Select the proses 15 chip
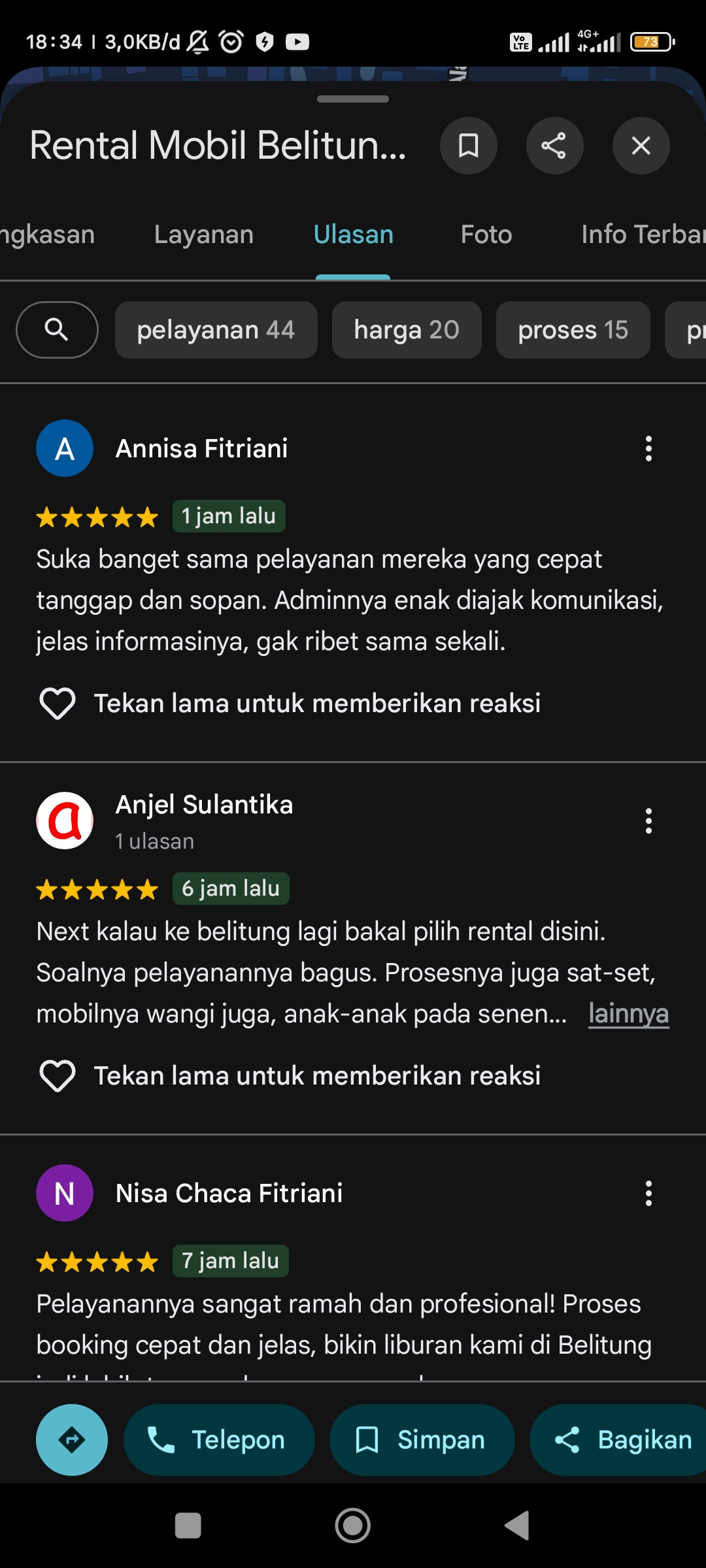Image resolution: width=706 pixels, height=1568 pixels. [x=573, y=330]
